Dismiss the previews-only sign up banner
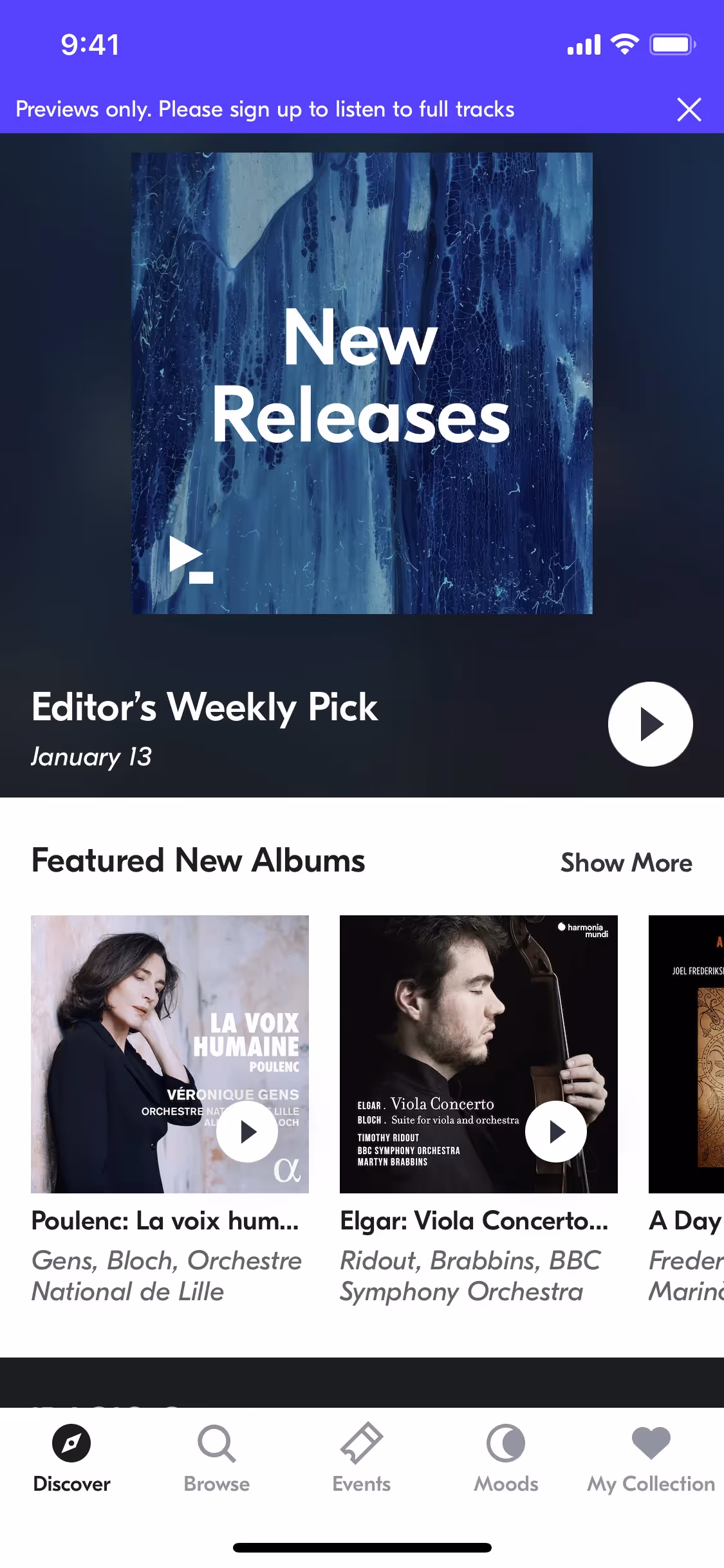 [x=689, y=109]
